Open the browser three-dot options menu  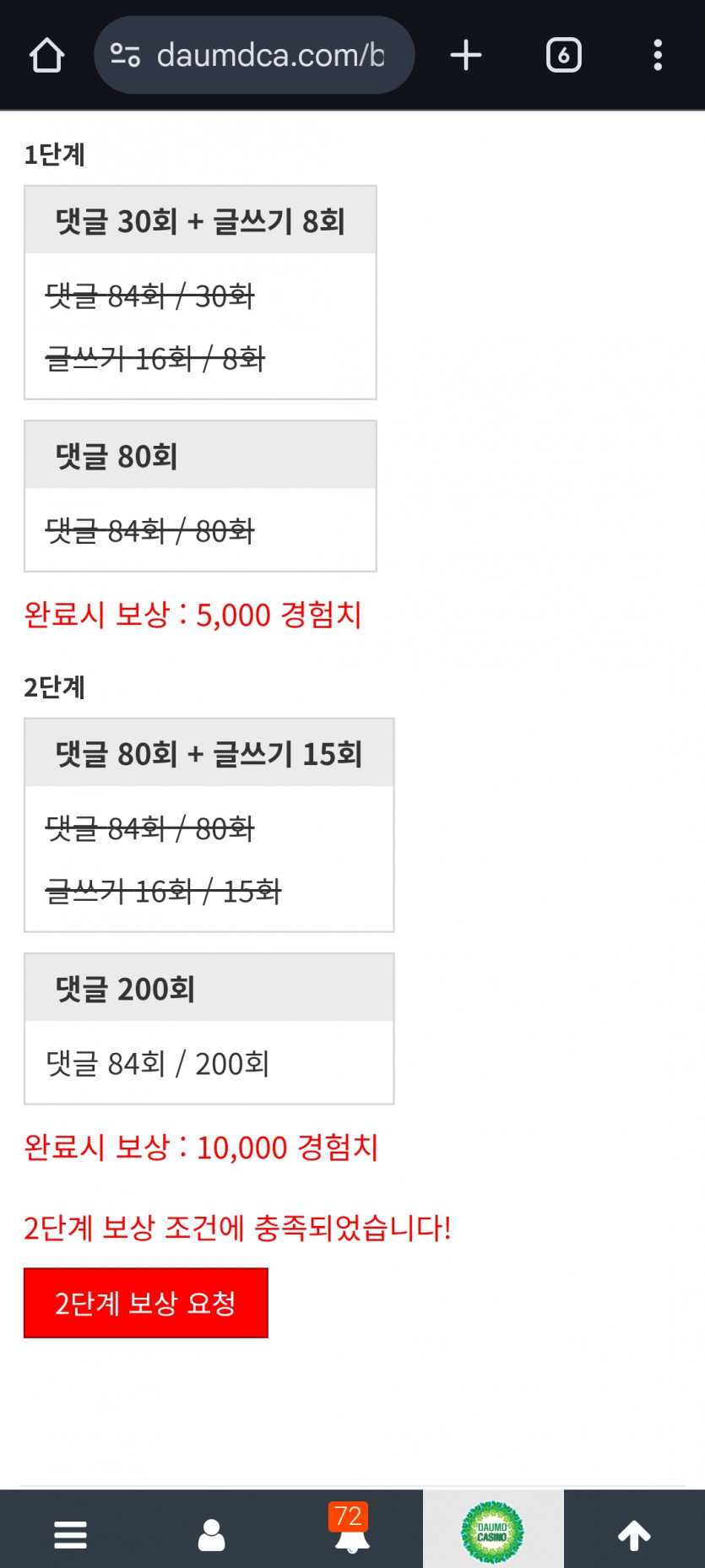coord(658,54)
